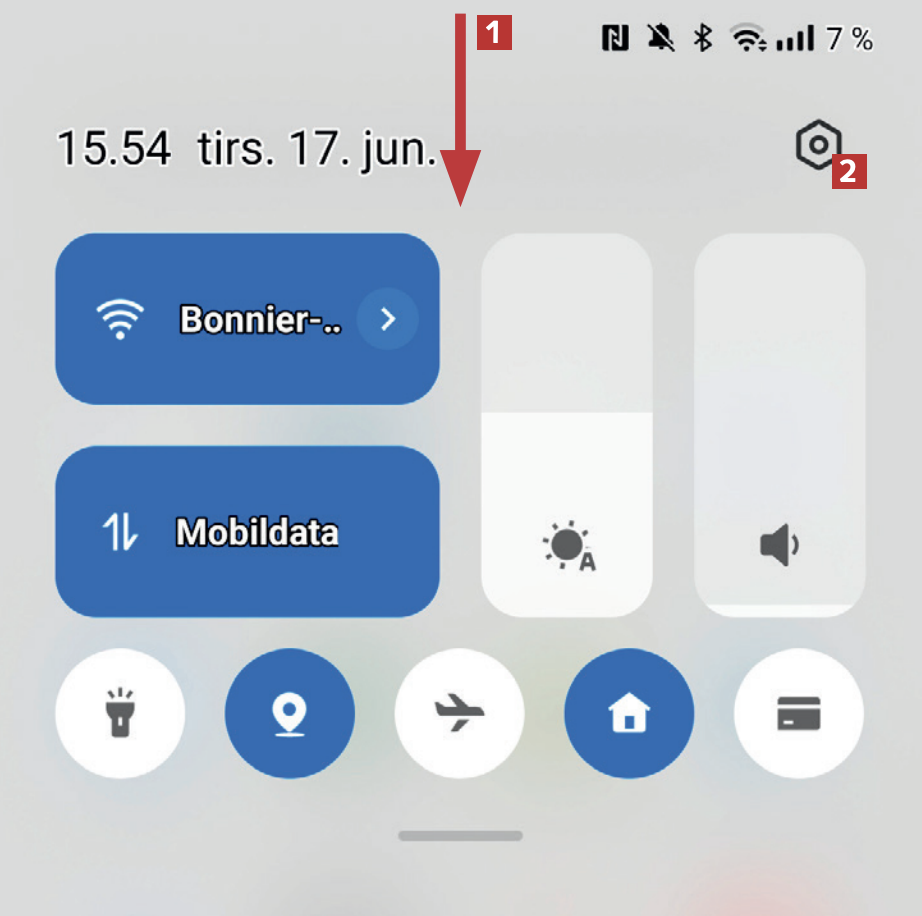Disable location services
The width and height of the screenshot is (922, 916).
(x=290, y=713)
